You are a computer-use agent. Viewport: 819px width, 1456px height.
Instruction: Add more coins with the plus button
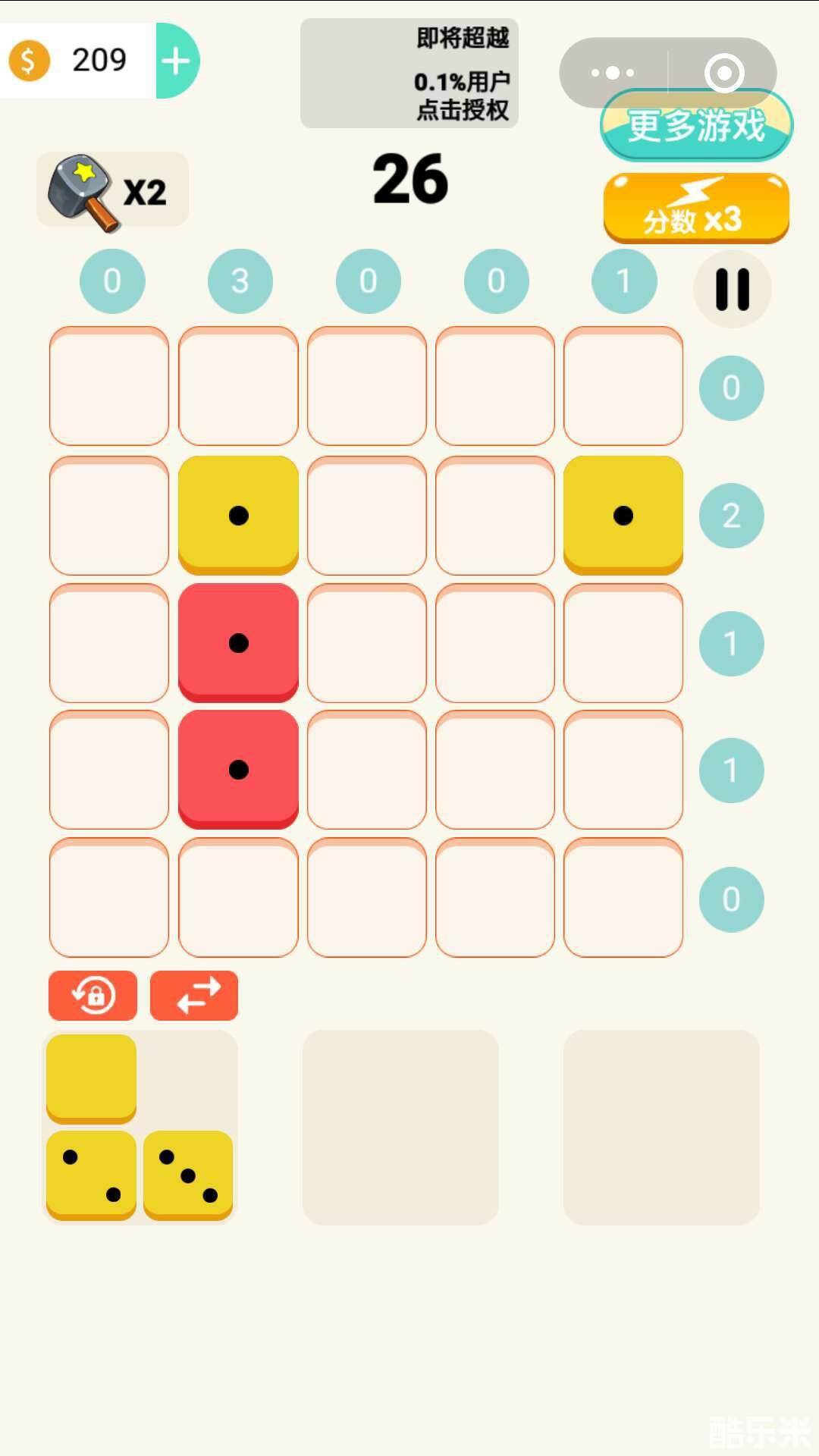177,61
